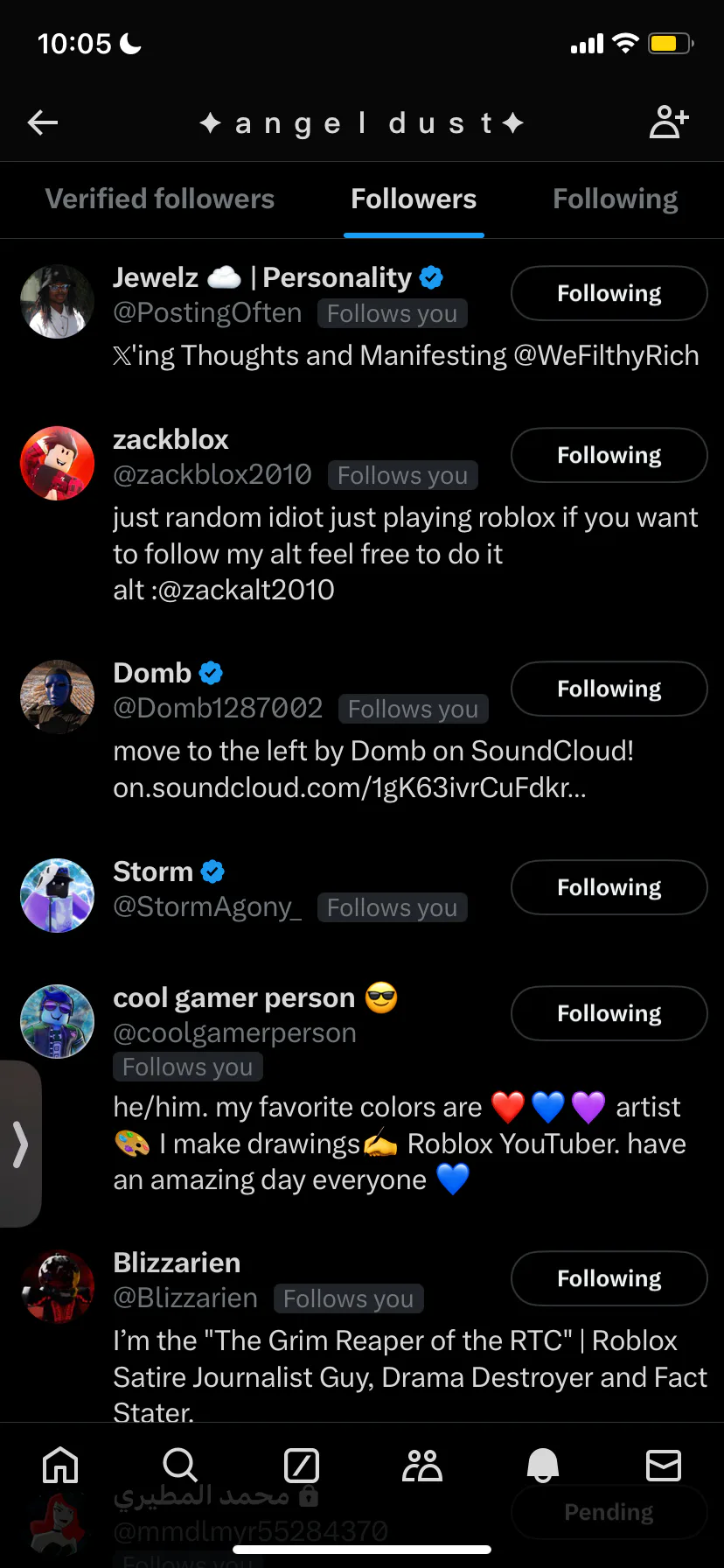Switch to the Following tab
The image size is (724, 1568).
[615, 199]
